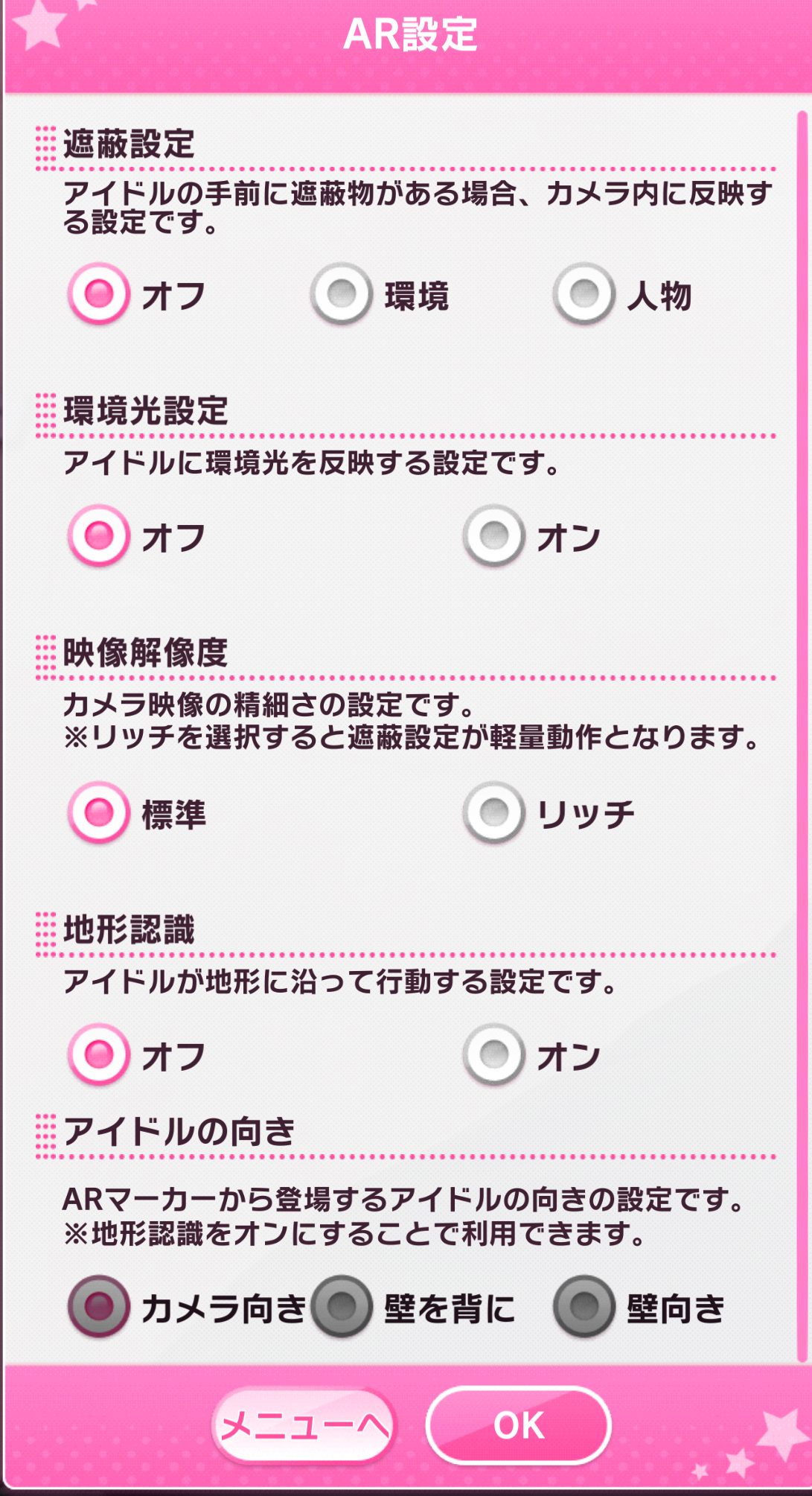
Task: Set 環境光設定 to オフ
Action: 99,535
